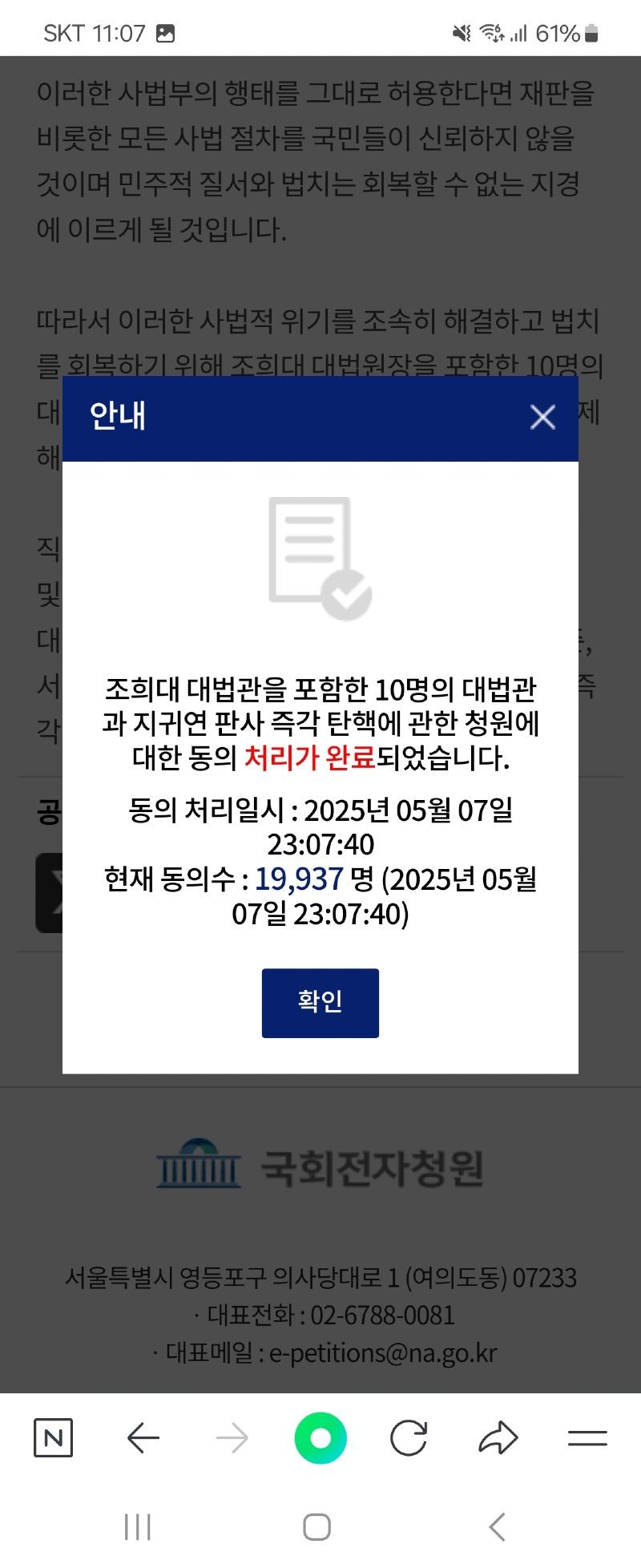The image size is (641, 1568).
Task: Open recent apps from system bar
Action: click(138, 1526)
